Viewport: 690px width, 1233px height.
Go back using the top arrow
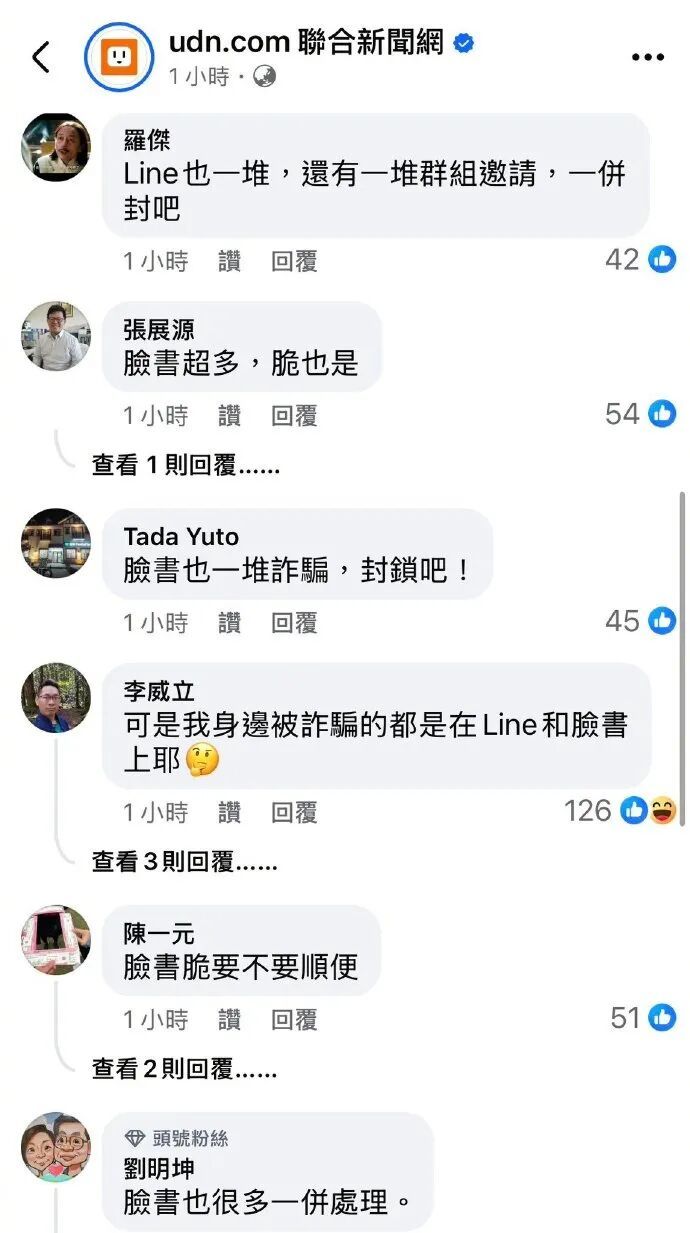(41, 58)
